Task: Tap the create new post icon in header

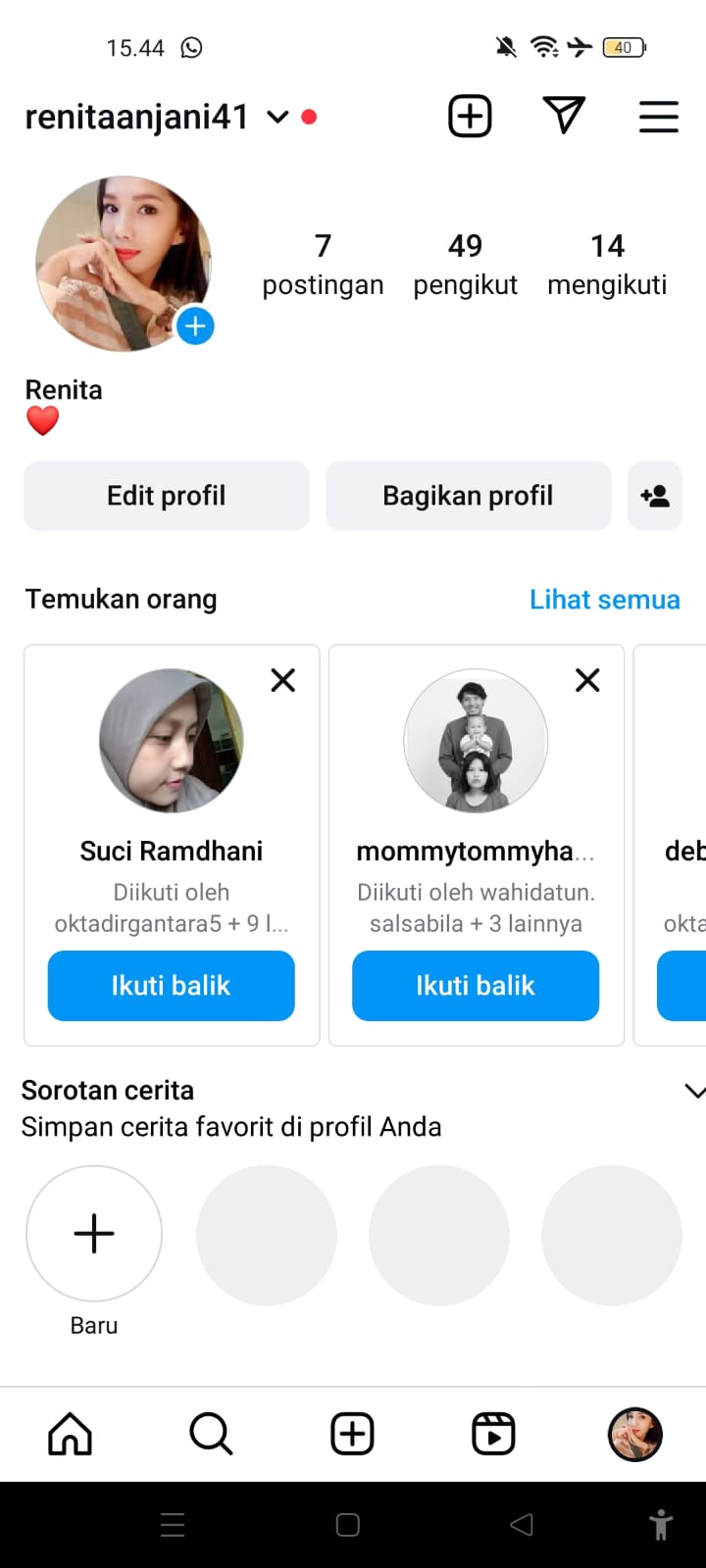Action: point(470,117)
